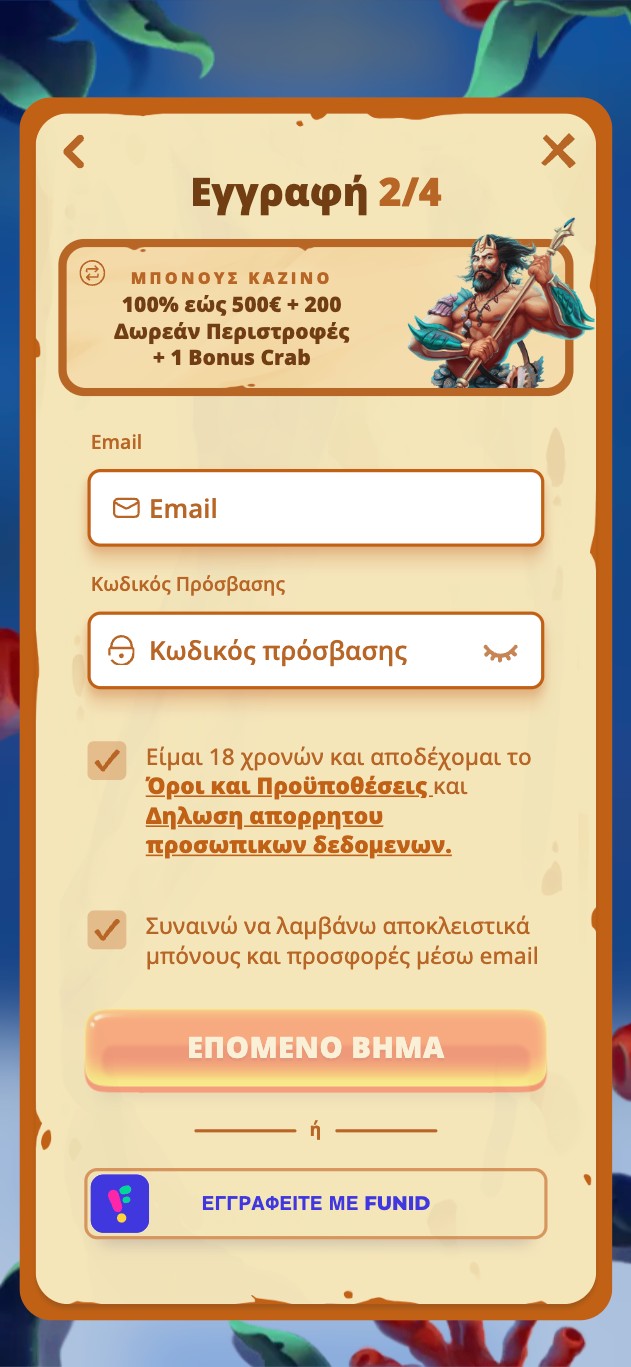Tap ΕΠΟΜΕΝΟ ΒΗΜΑ button
The image size is (631, 1367).
(x=316, y=1048)
